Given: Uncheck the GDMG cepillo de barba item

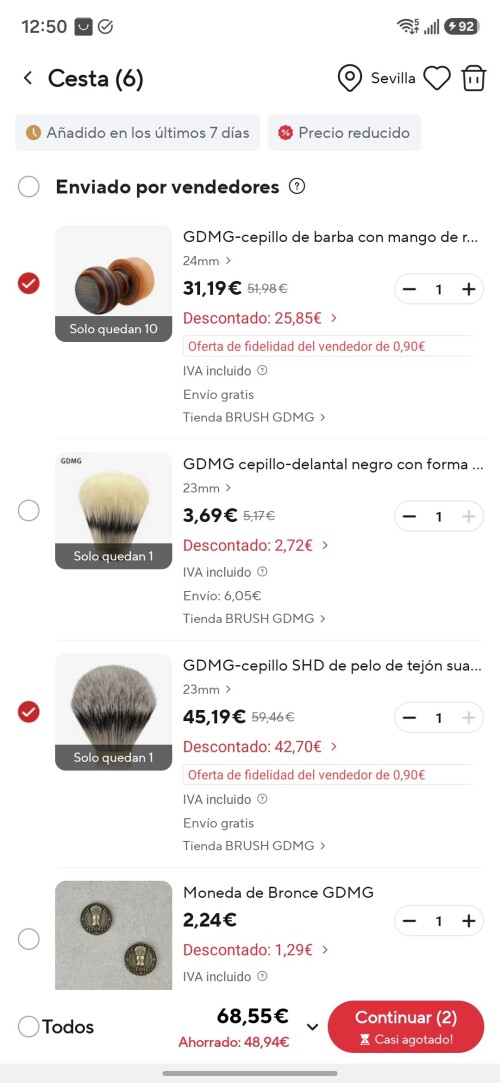Looking at the screenshot, I should coord(28,283).
